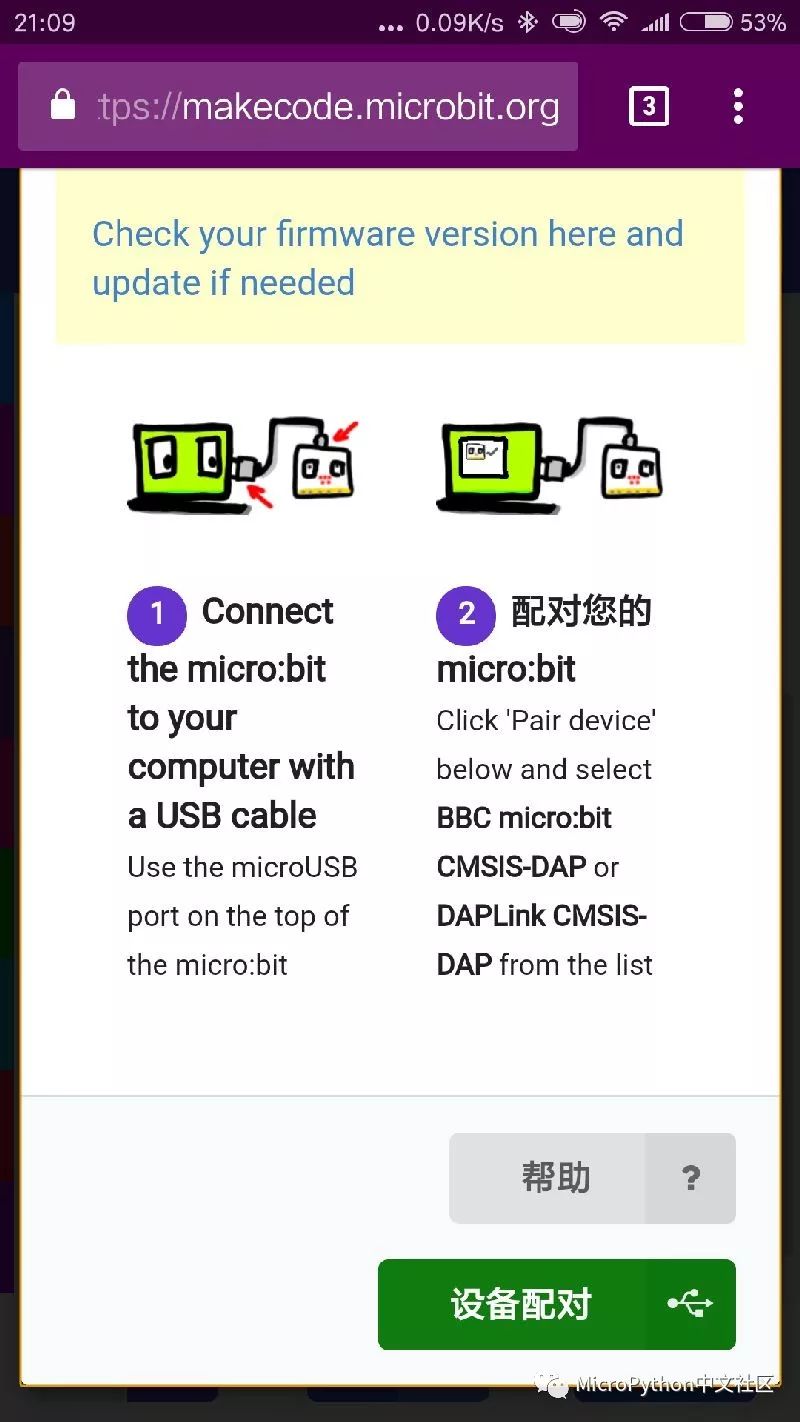Open the browser overflow menu

pyautogui.click(x=738, y=106)
